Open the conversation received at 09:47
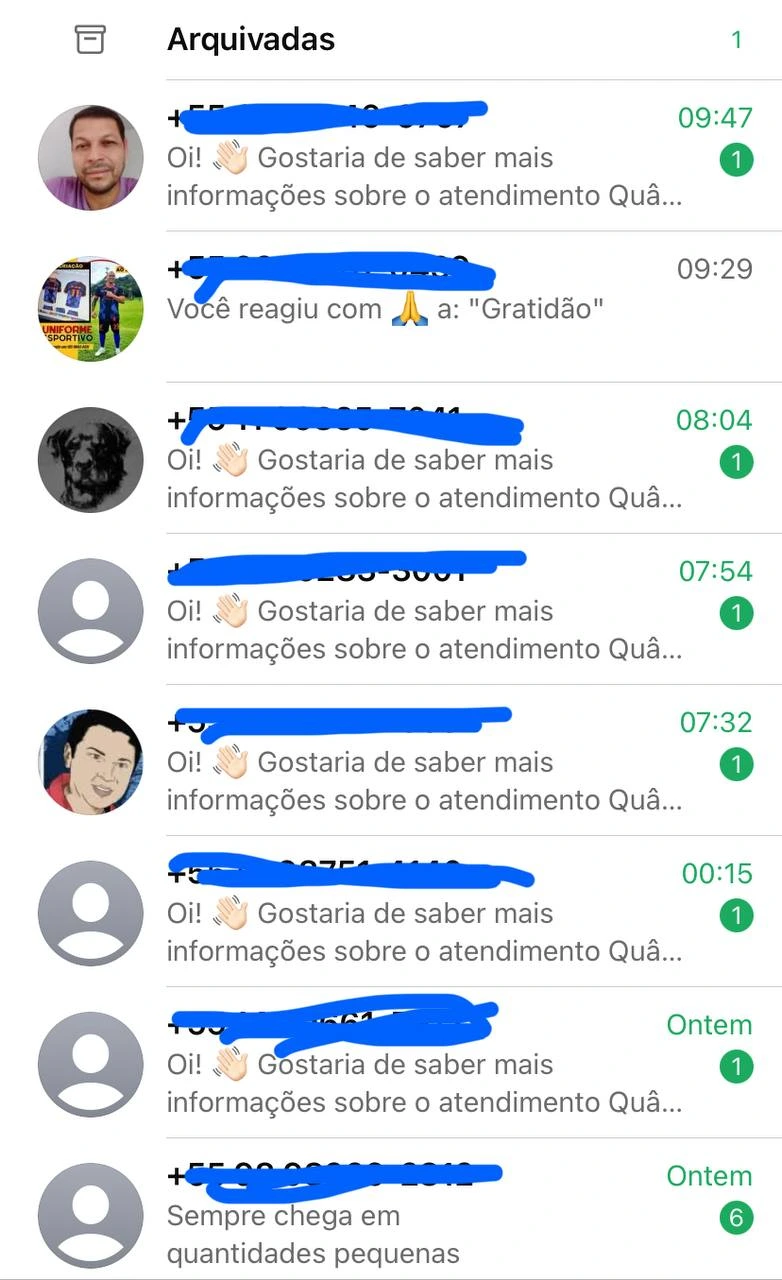The width and height of the screenshot is (782, 1280). point(400,158)
